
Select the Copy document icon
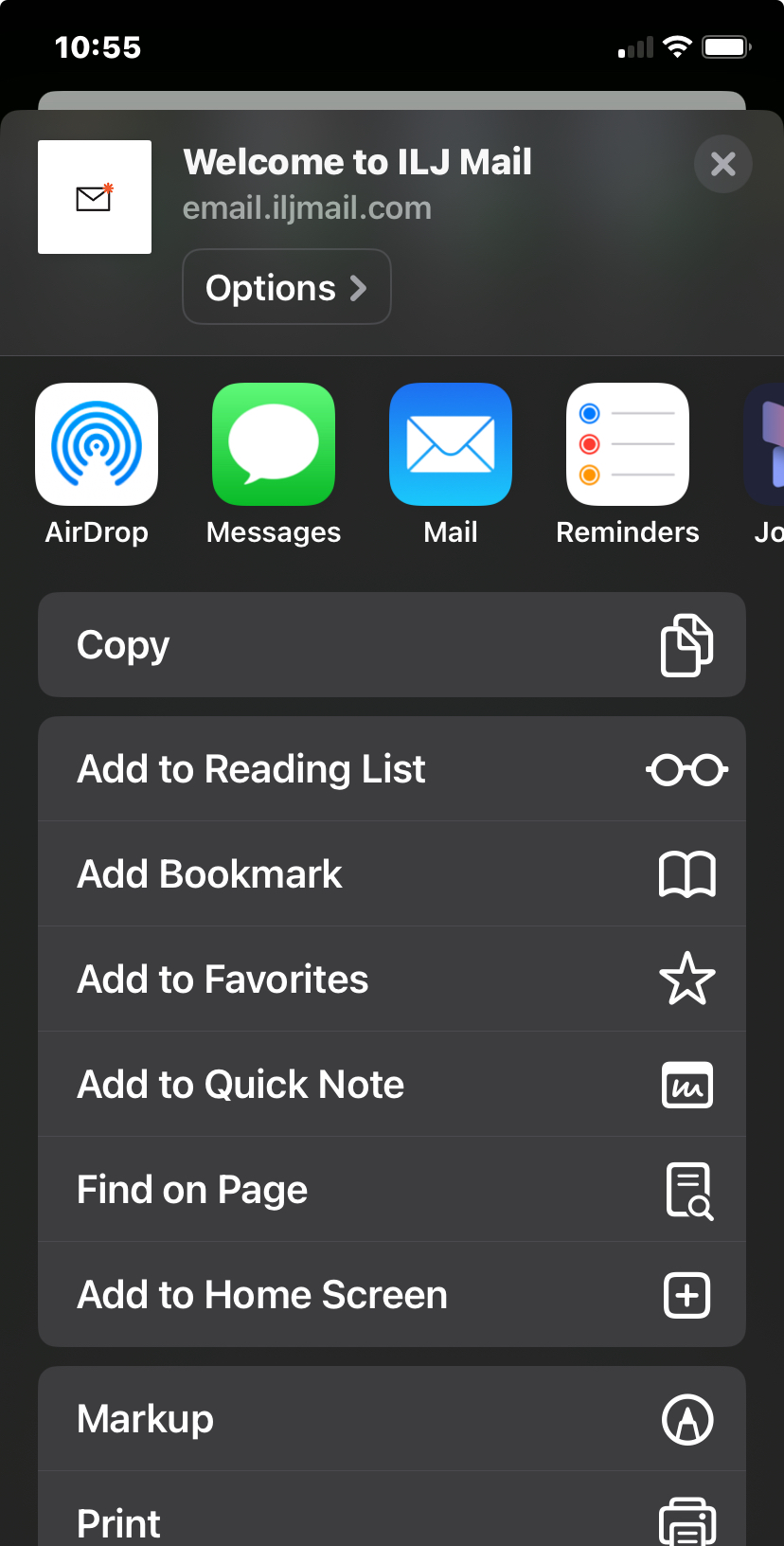coord(687,645)
